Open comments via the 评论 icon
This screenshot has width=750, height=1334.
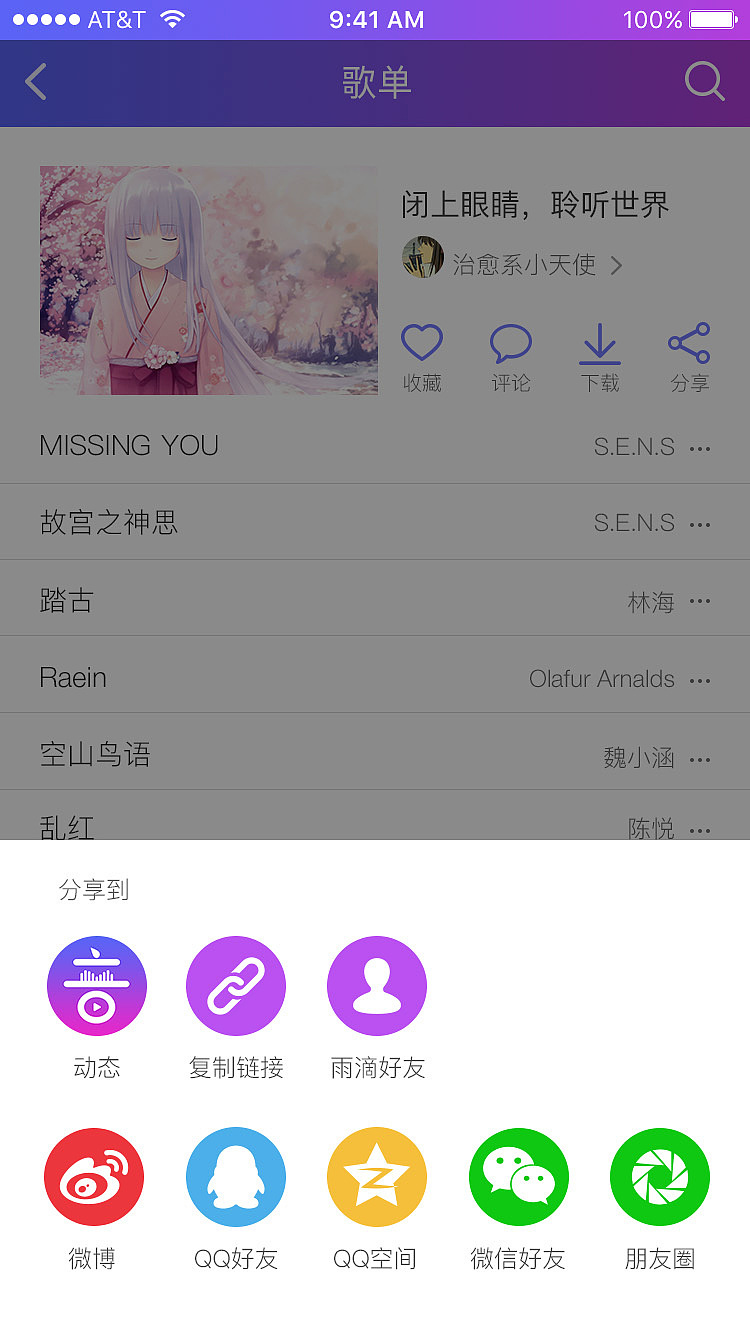pyautogui.click(x=511, y=344)
